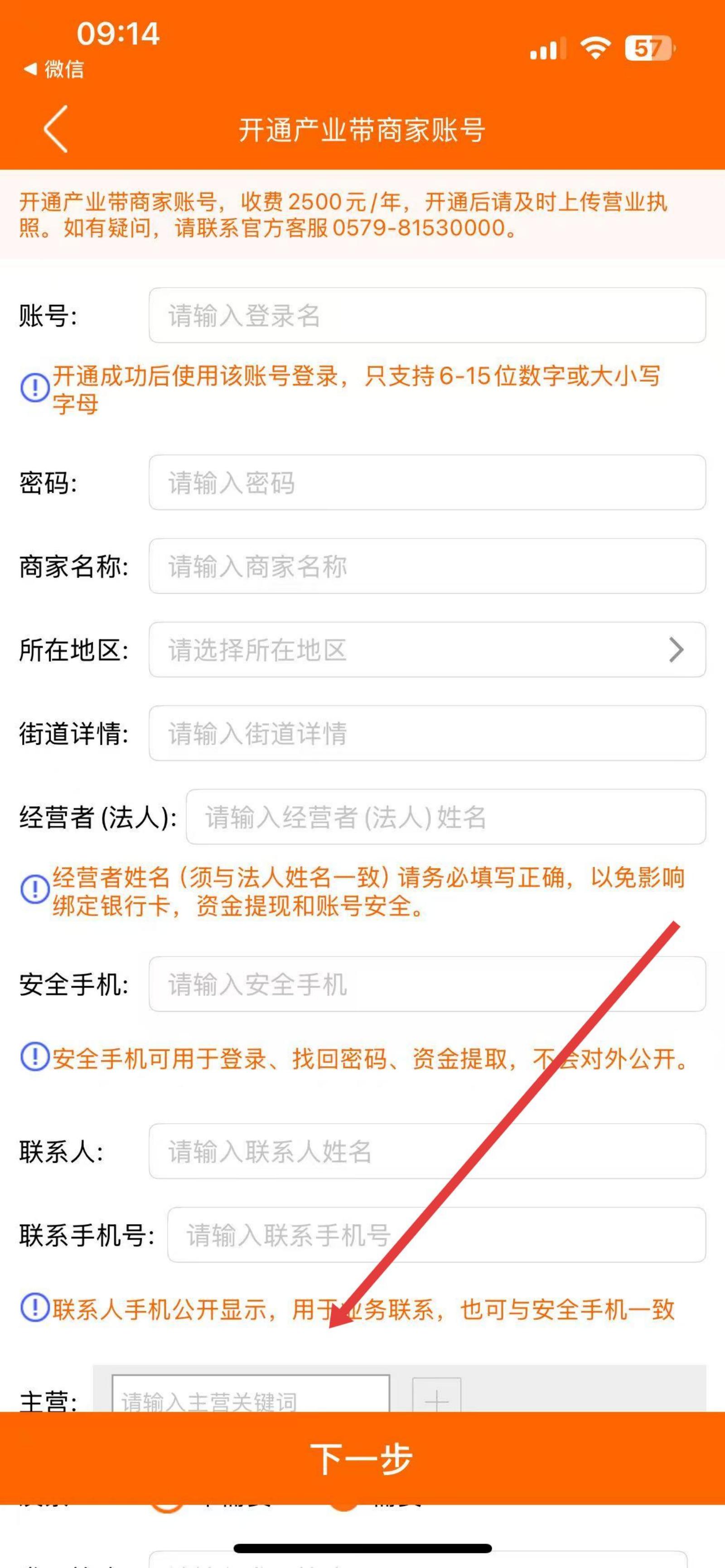Focus the 密码 password field
The width and height of the screenshot is (725, 1568).
(427, 483)
